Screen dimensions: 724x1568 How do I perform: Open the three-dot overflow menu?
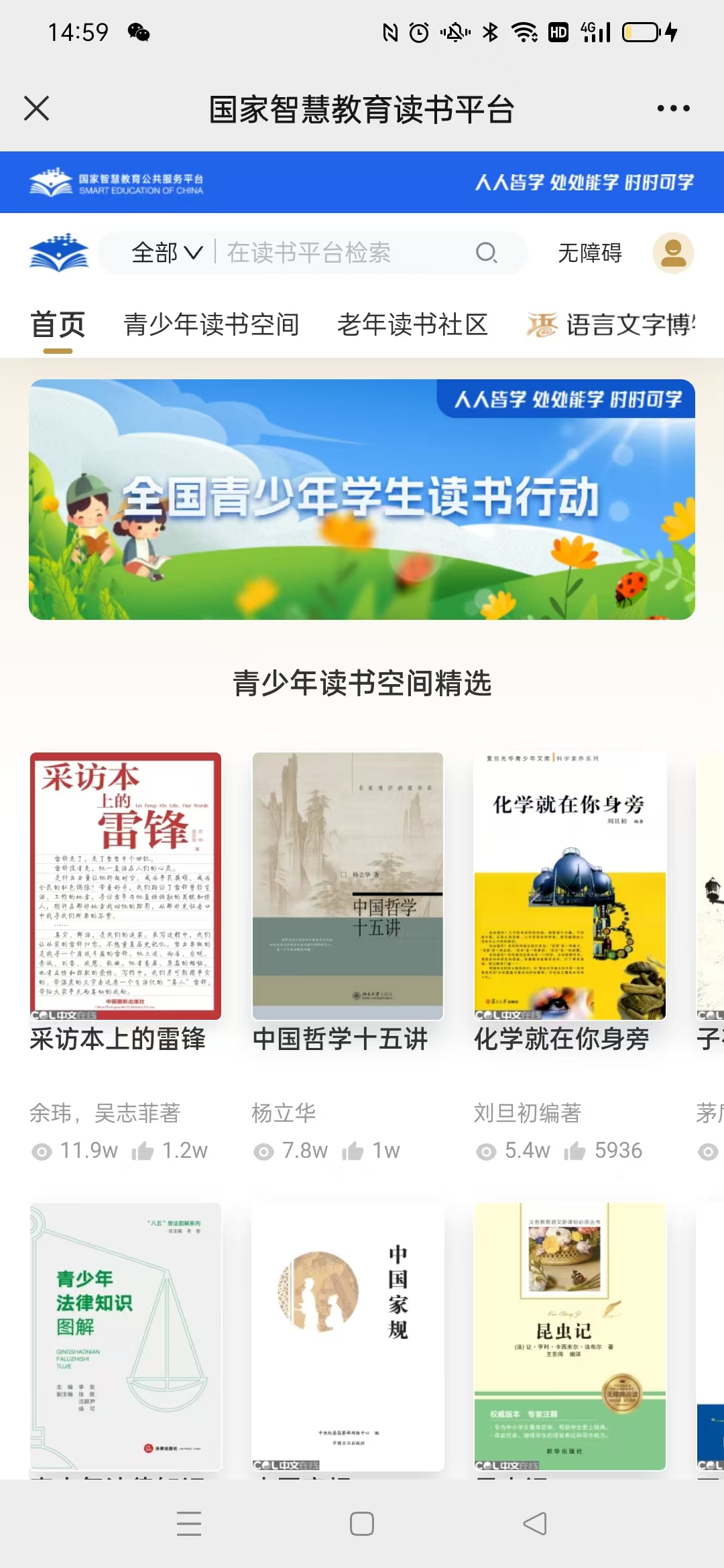673,109
